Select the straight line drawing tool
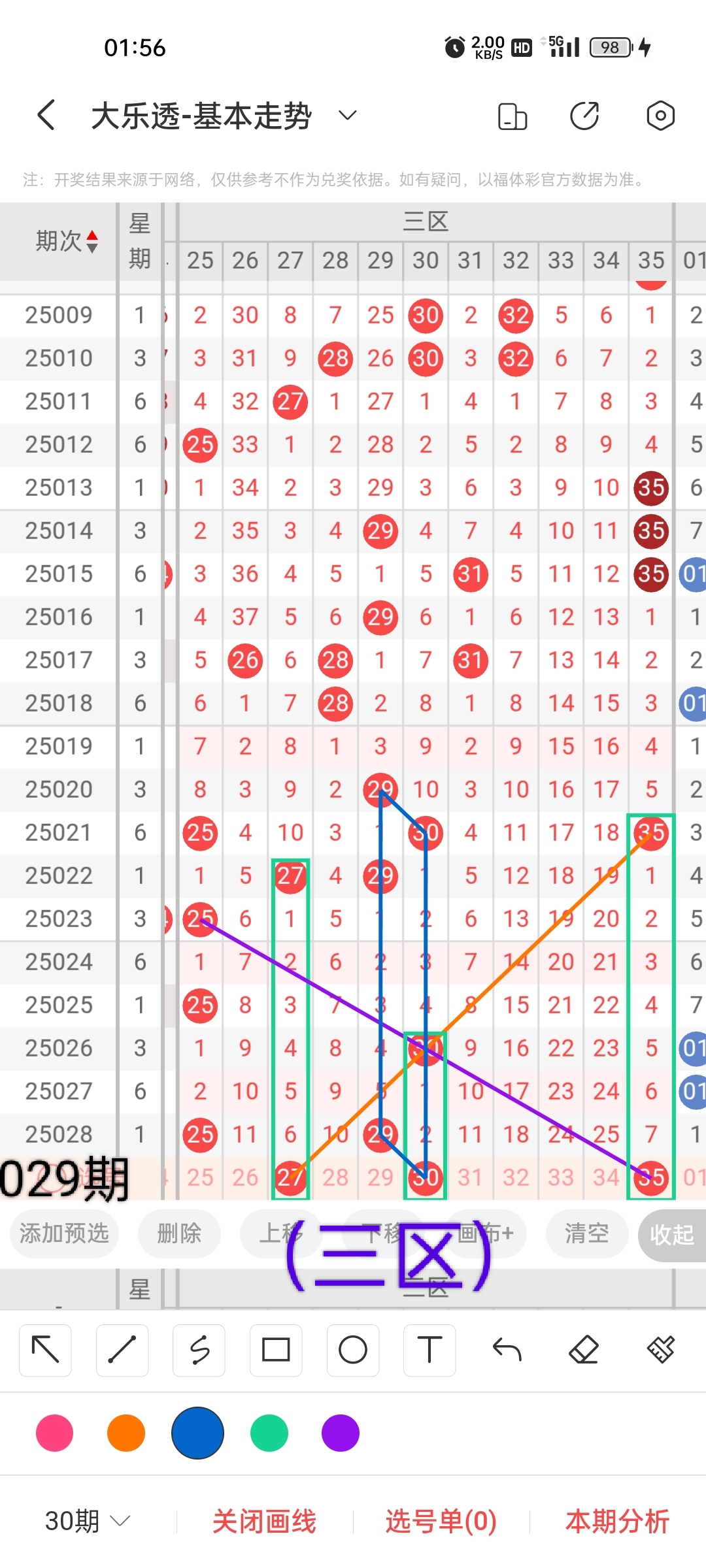 pyautogui.click(x=122, y=1350)
